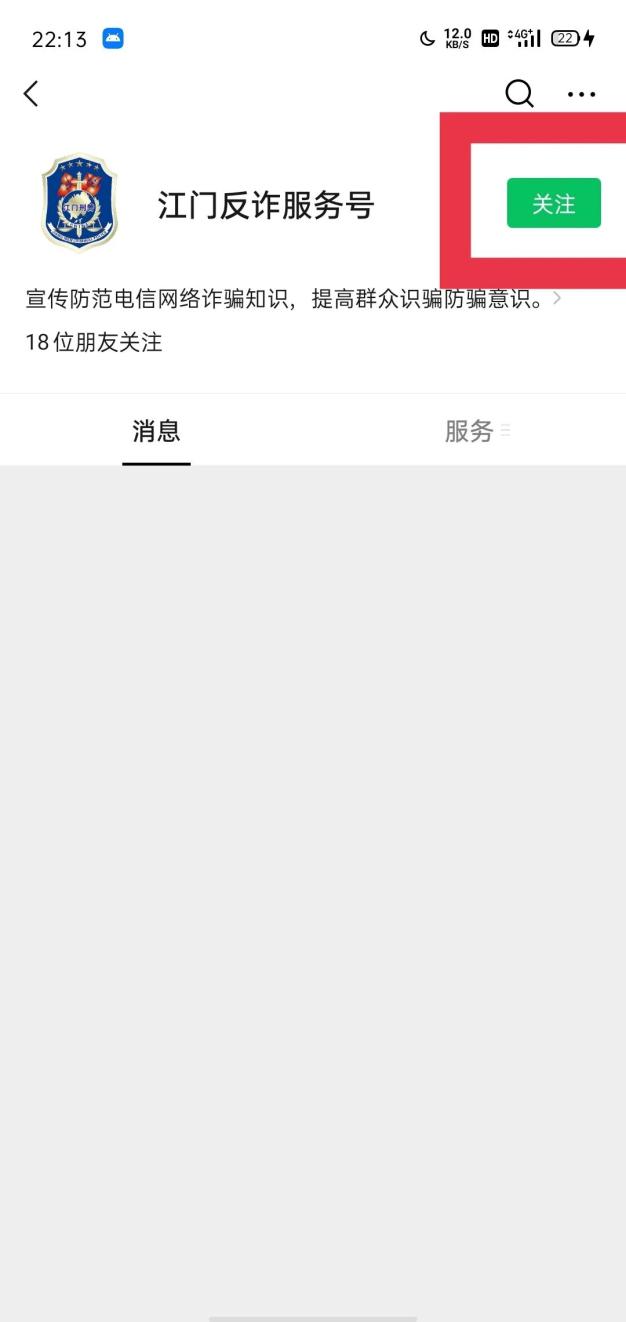Follow 江门反诈服务号 with the 关注 button
Image resolution: width=626 pixels, height=1322 pixels.
(x=553, y=203)
